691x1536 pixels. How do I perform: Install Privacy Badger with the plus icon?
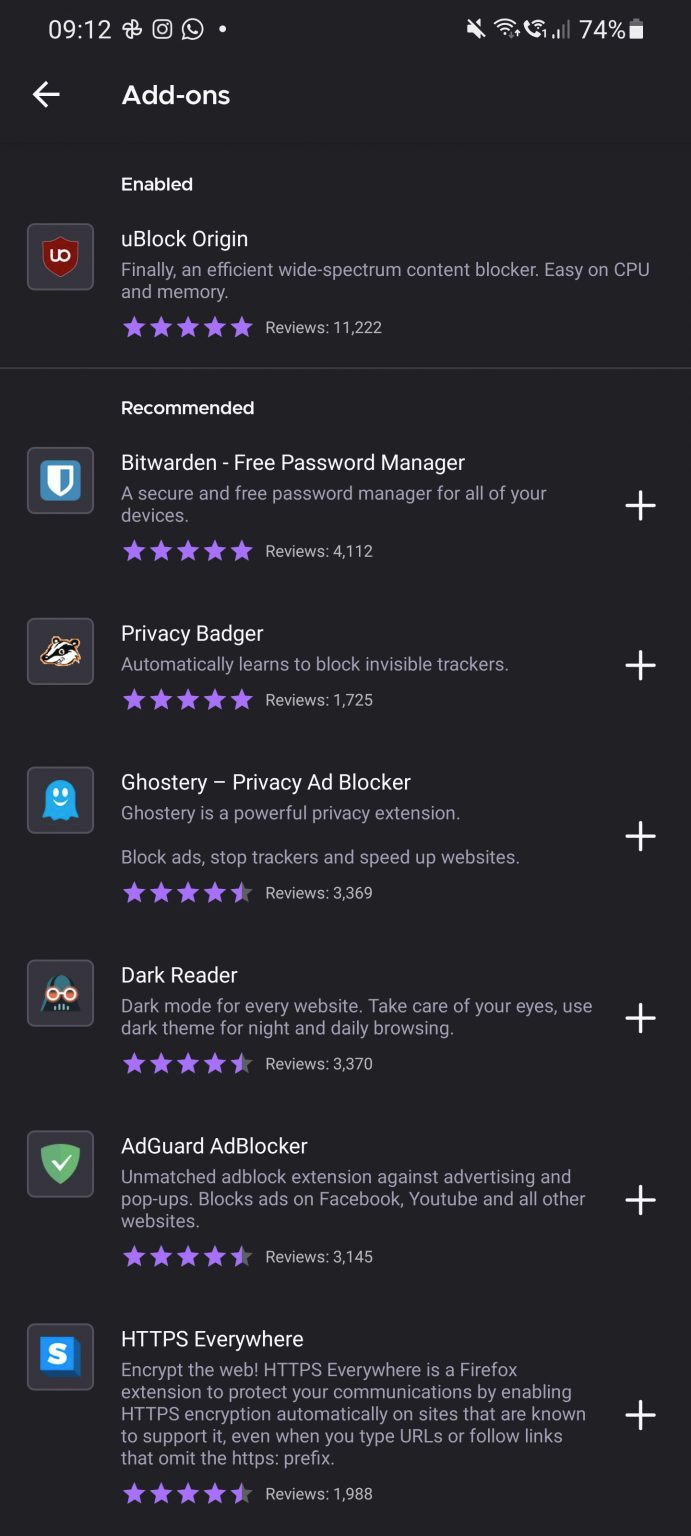pos(640,666)
